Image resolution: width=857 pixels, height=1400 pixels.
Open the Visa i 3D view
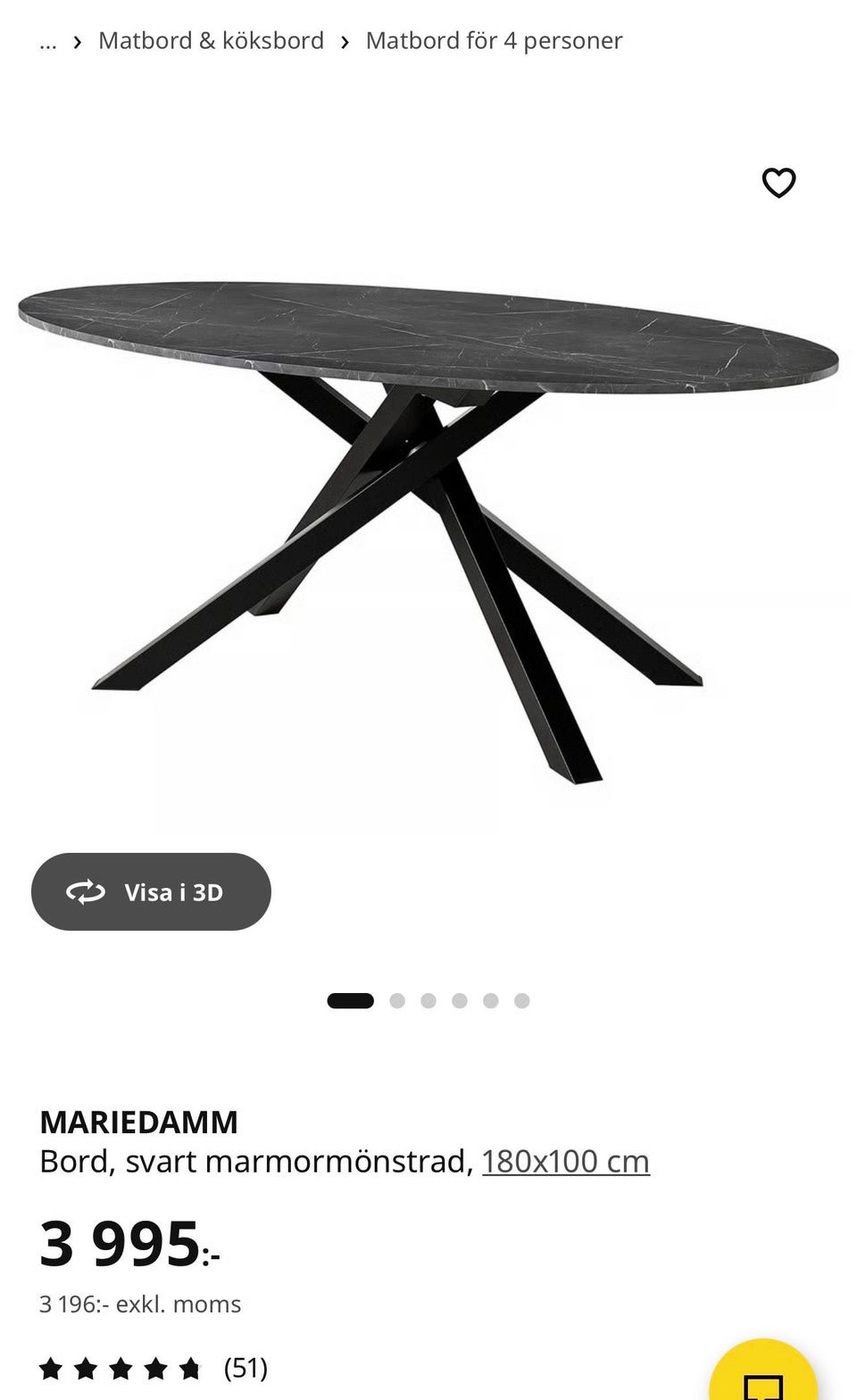coord(151,891)
